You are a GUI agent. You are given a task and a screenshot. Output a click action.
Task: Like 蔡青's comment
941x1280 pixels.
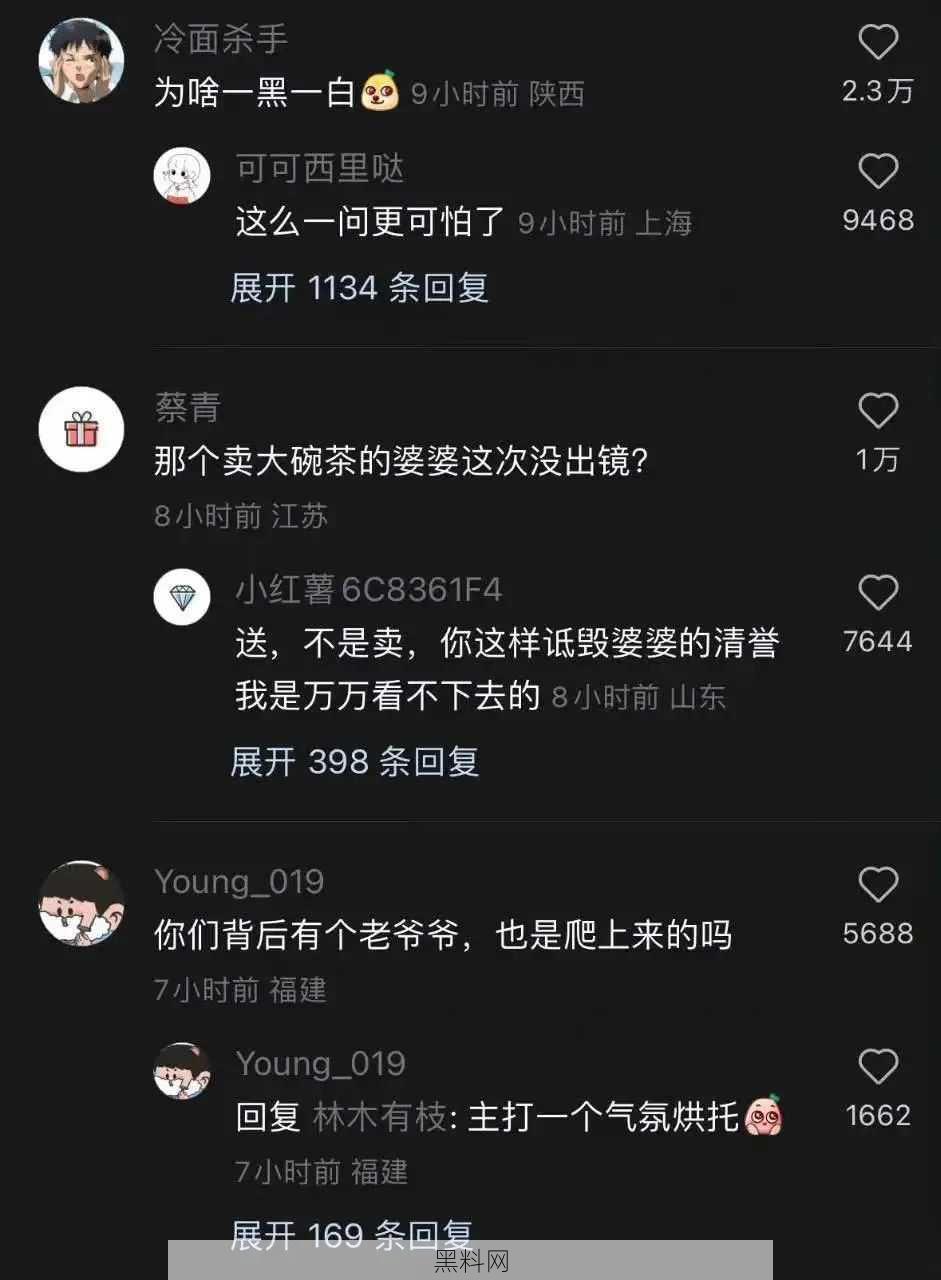tap(877, 411)
